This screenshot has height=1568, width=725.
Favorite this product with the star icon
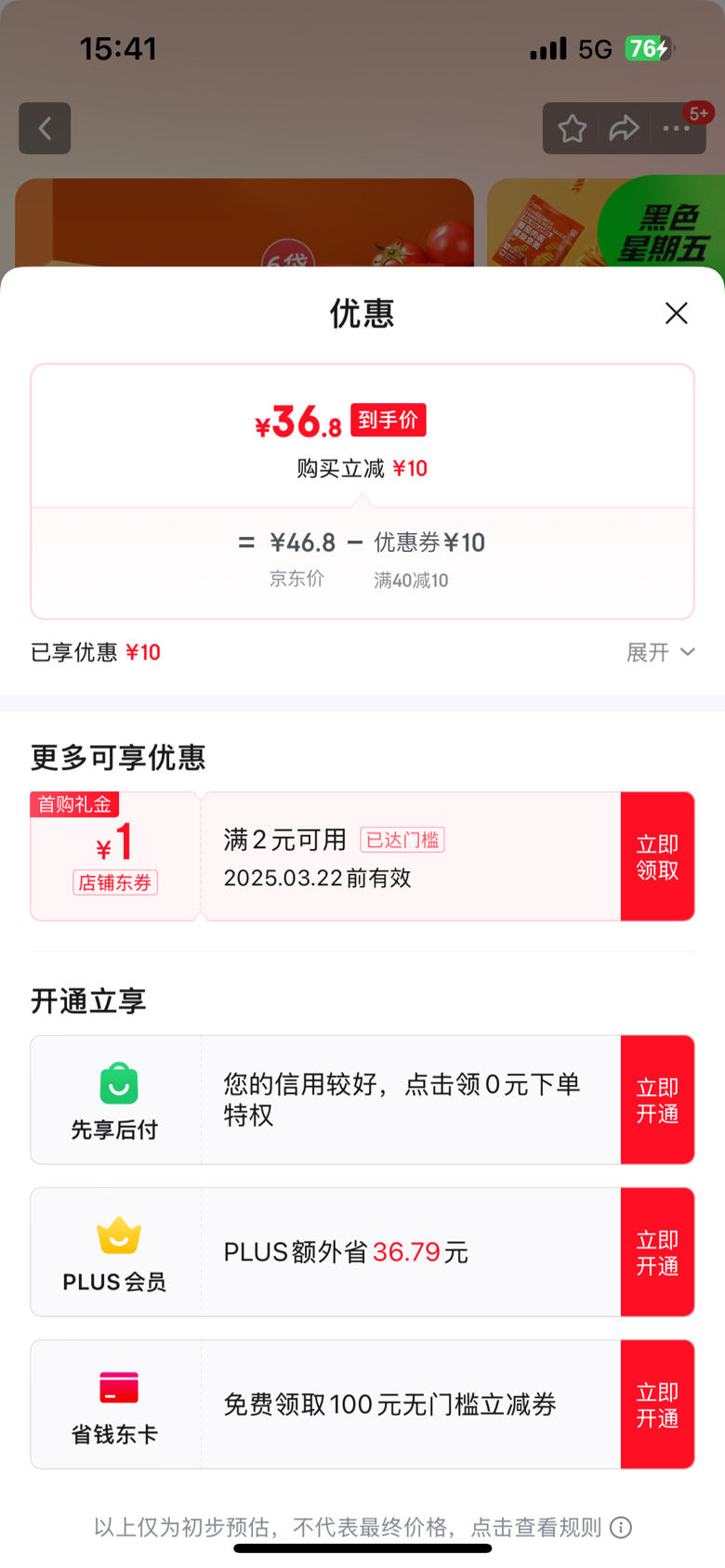573,128
